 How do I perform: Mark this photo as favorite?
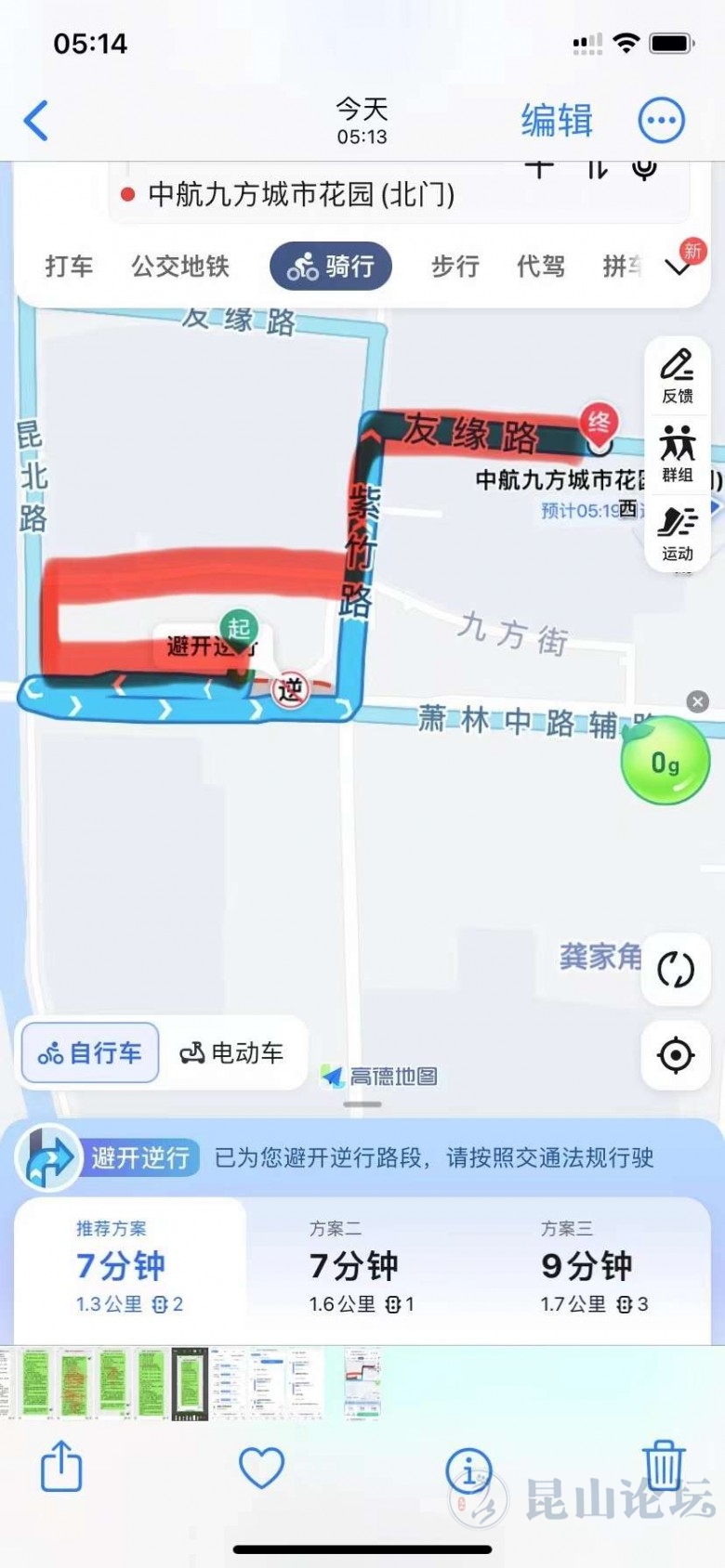[261, 1468]
